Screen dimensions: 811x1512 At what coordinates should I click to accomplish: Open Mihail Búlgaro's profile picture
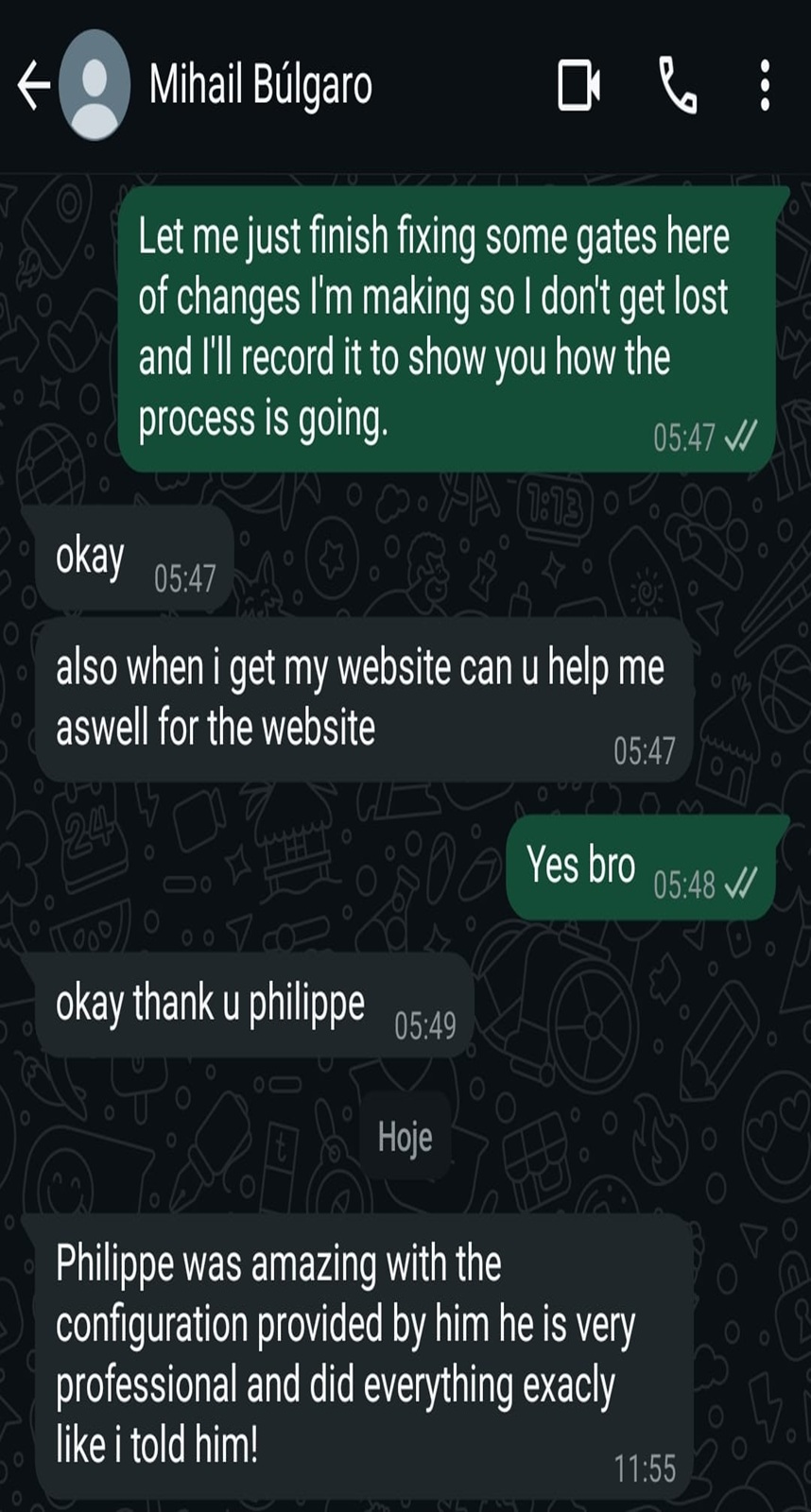95,85
